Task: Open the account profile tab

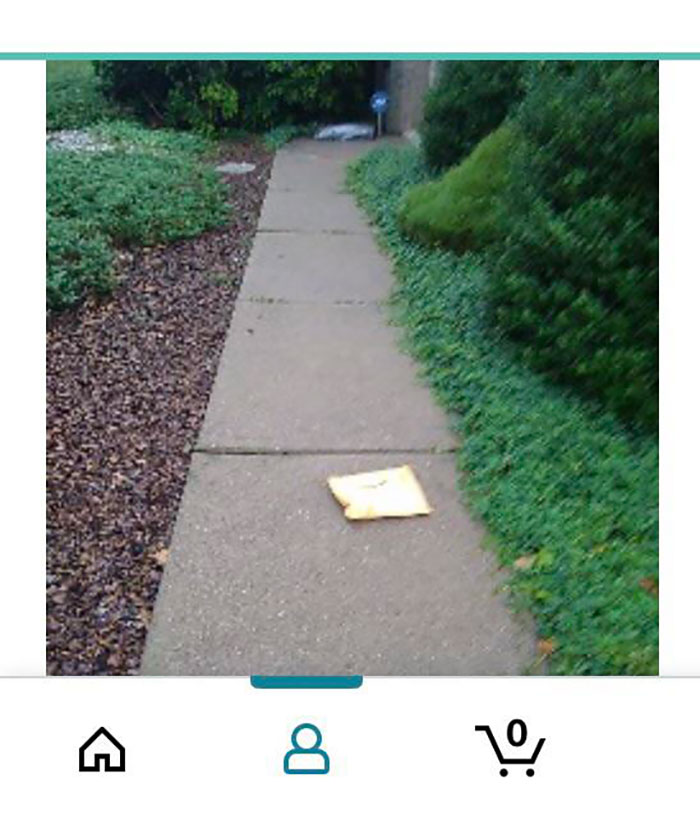Action: tap(306, 749)
